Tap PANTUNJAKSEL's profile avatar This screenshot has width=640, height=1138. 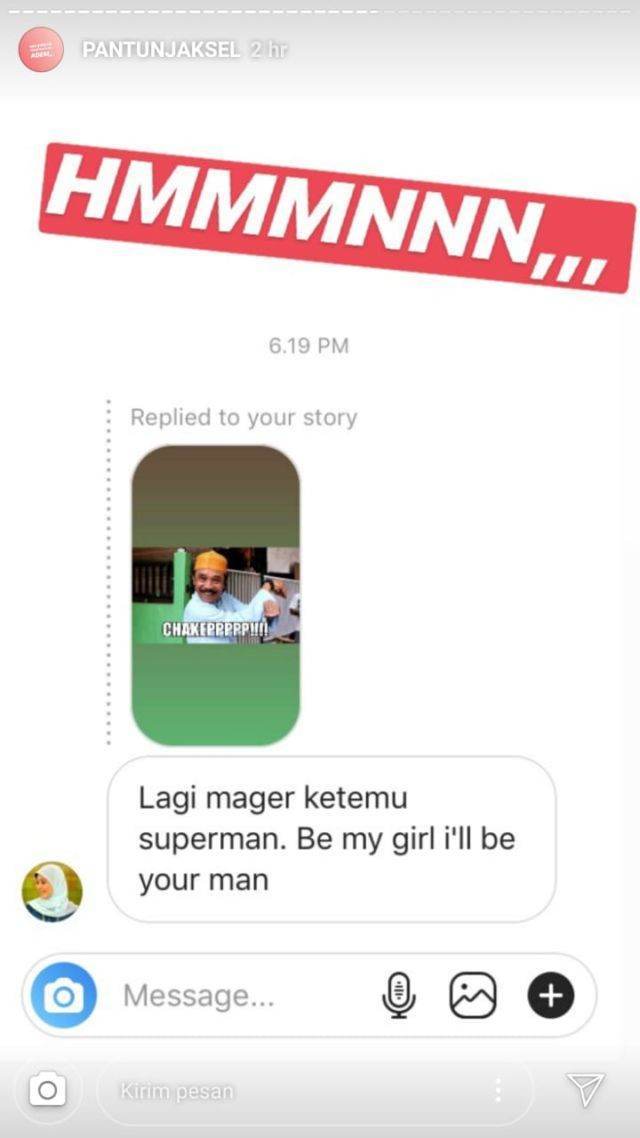41,50
